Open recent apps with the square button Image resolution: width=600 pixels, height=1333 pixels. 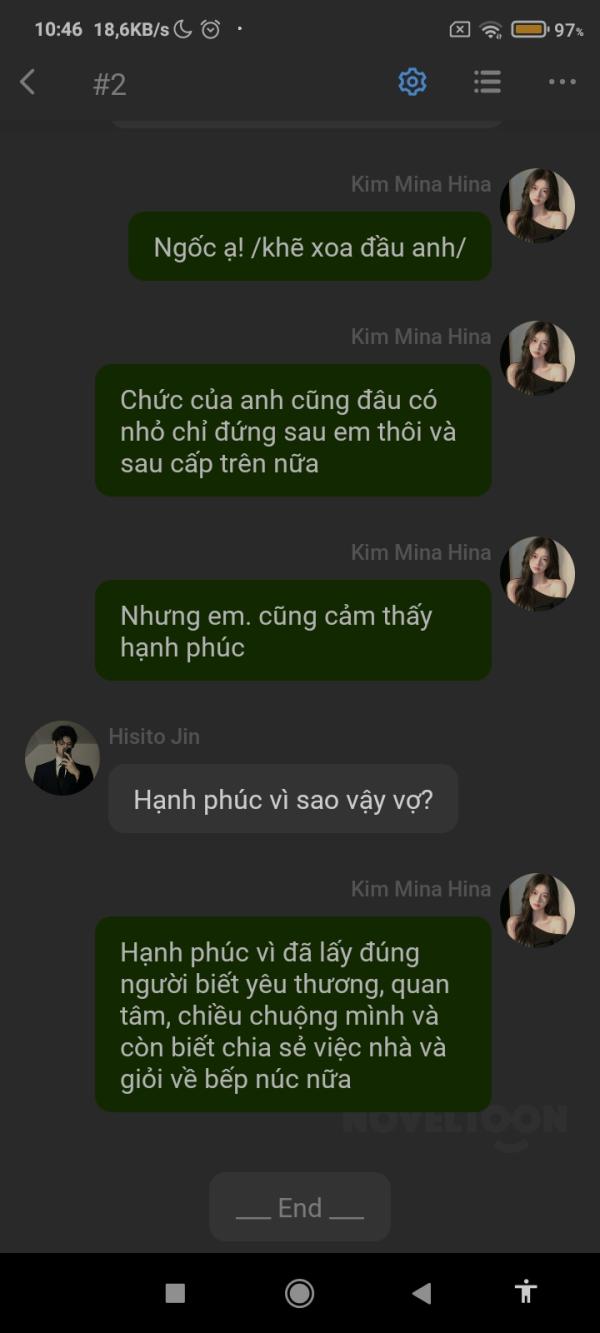point(175,1293)
